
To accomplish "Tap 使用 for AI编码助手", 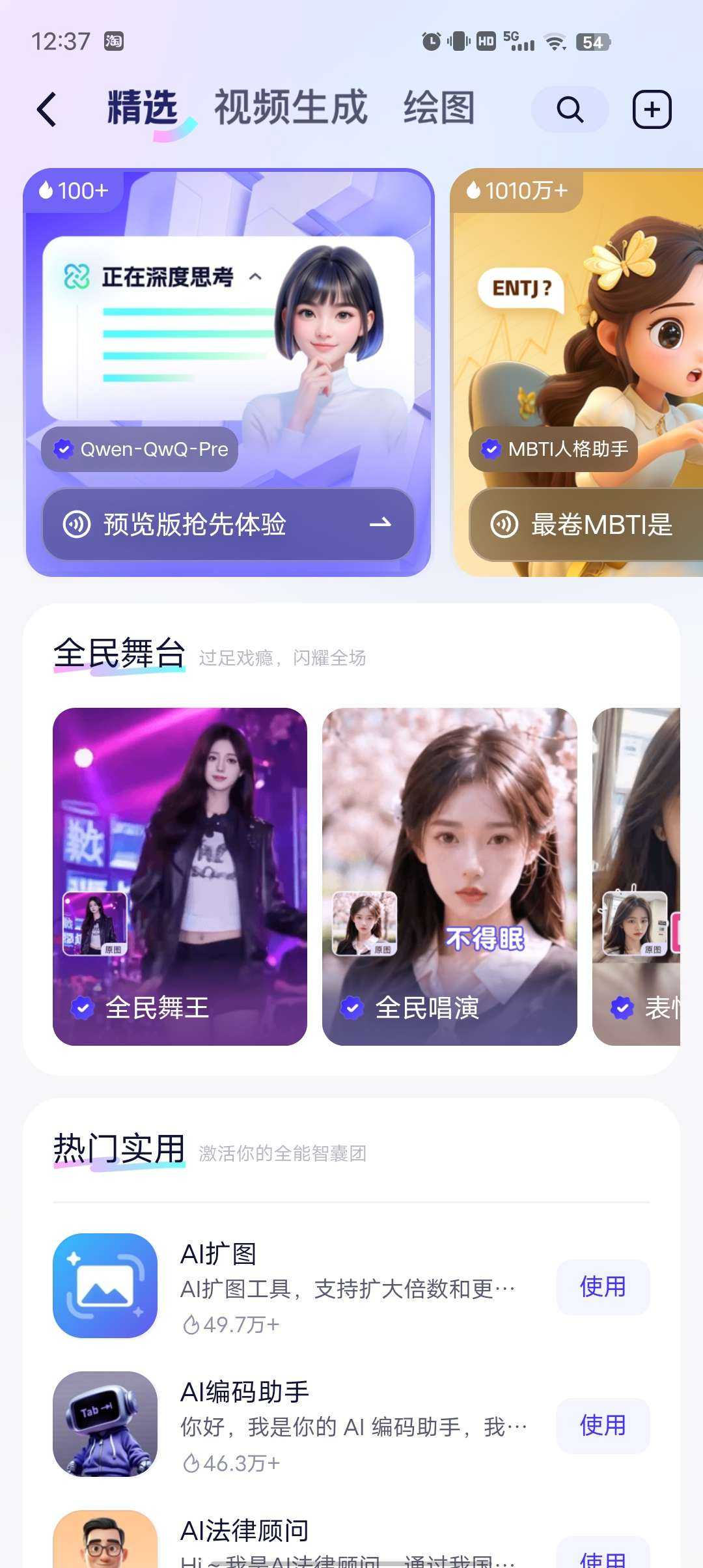I will click(603, 1425).
